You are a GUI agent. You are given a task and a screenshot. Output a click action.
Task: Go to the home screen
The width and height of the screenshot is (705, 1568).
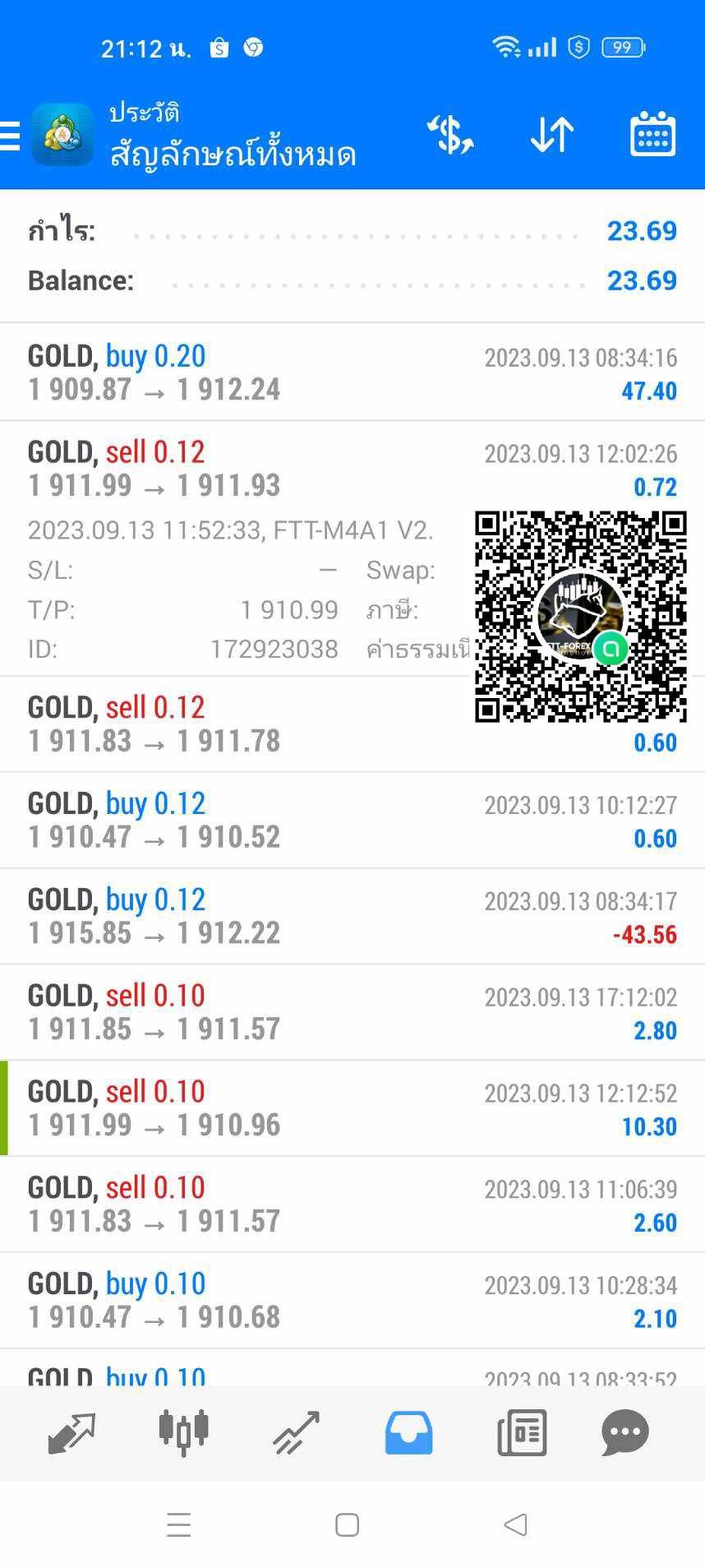[x=348, y=1525]
